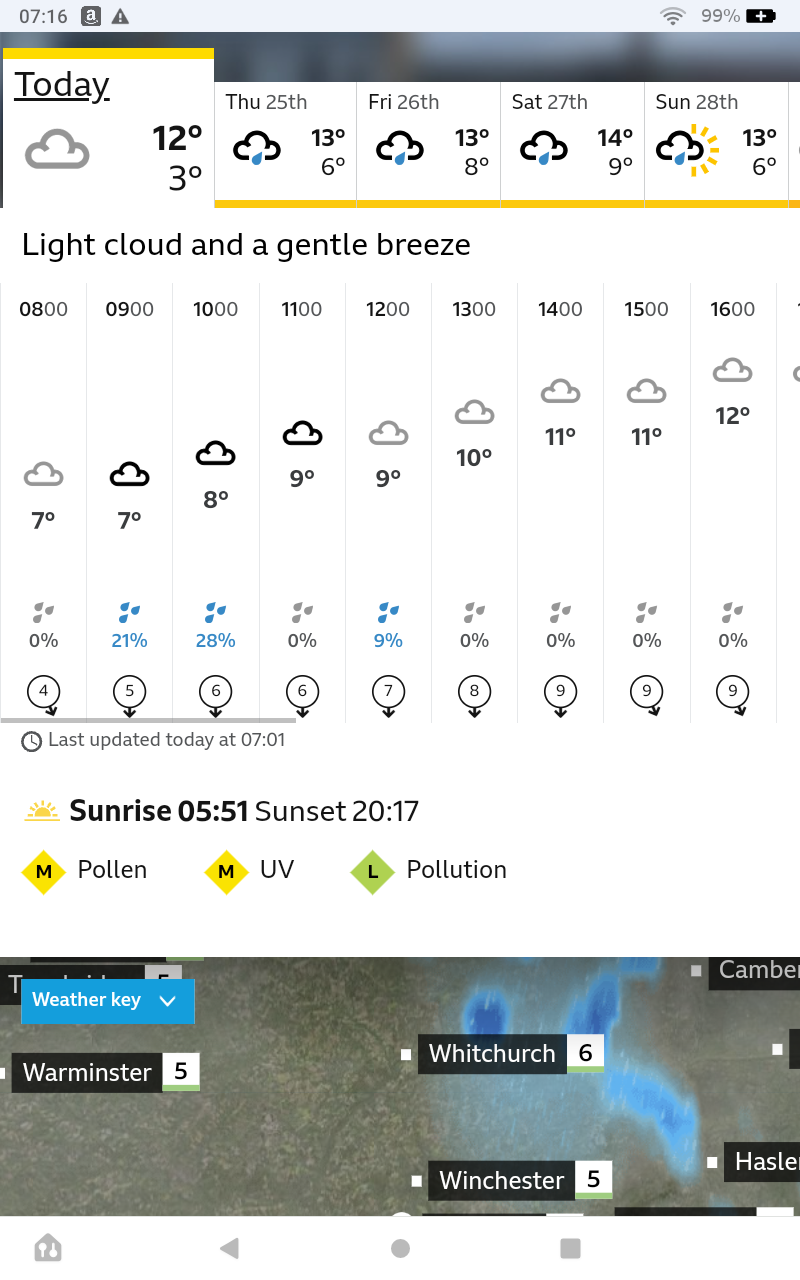Show details for the 10:00 slot

click(215, 500)
